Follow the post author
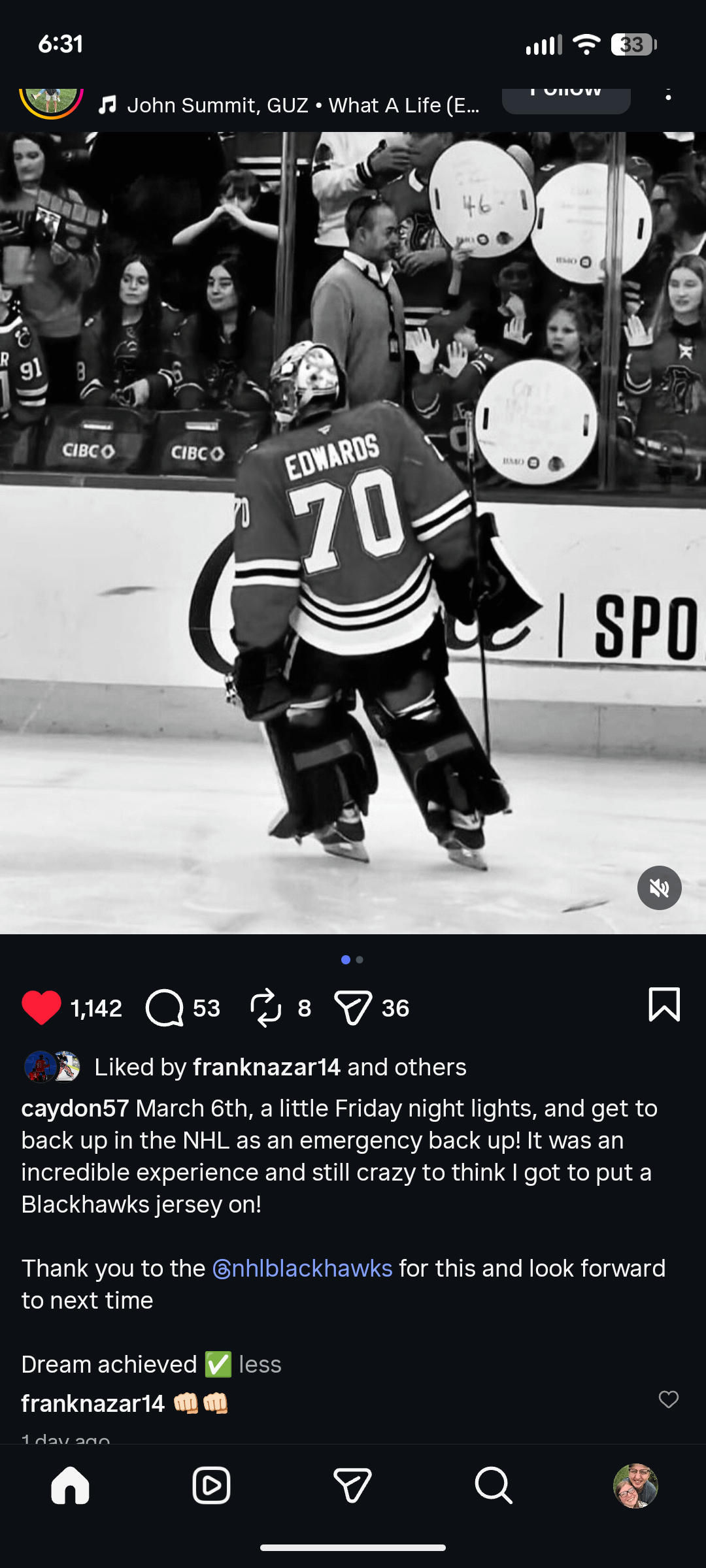The height and width of the screenshot is (1568, 706). tap(566, 97)
